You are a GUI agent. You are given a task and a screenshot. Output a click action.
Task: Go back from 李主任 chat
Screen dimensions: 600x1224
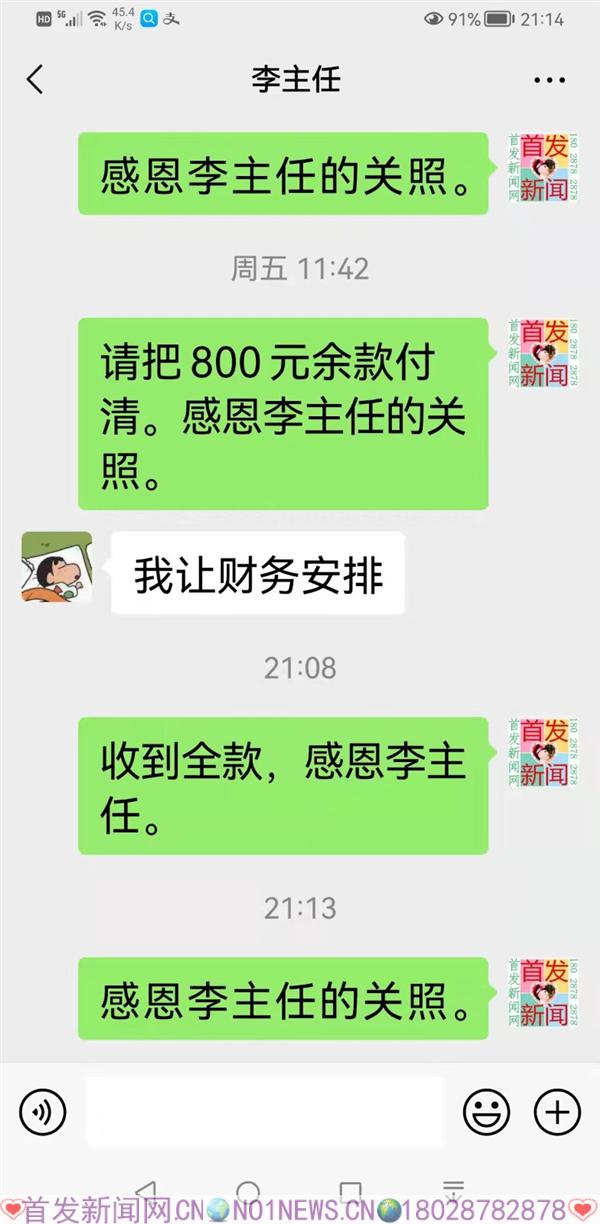(x=36, y=80)
